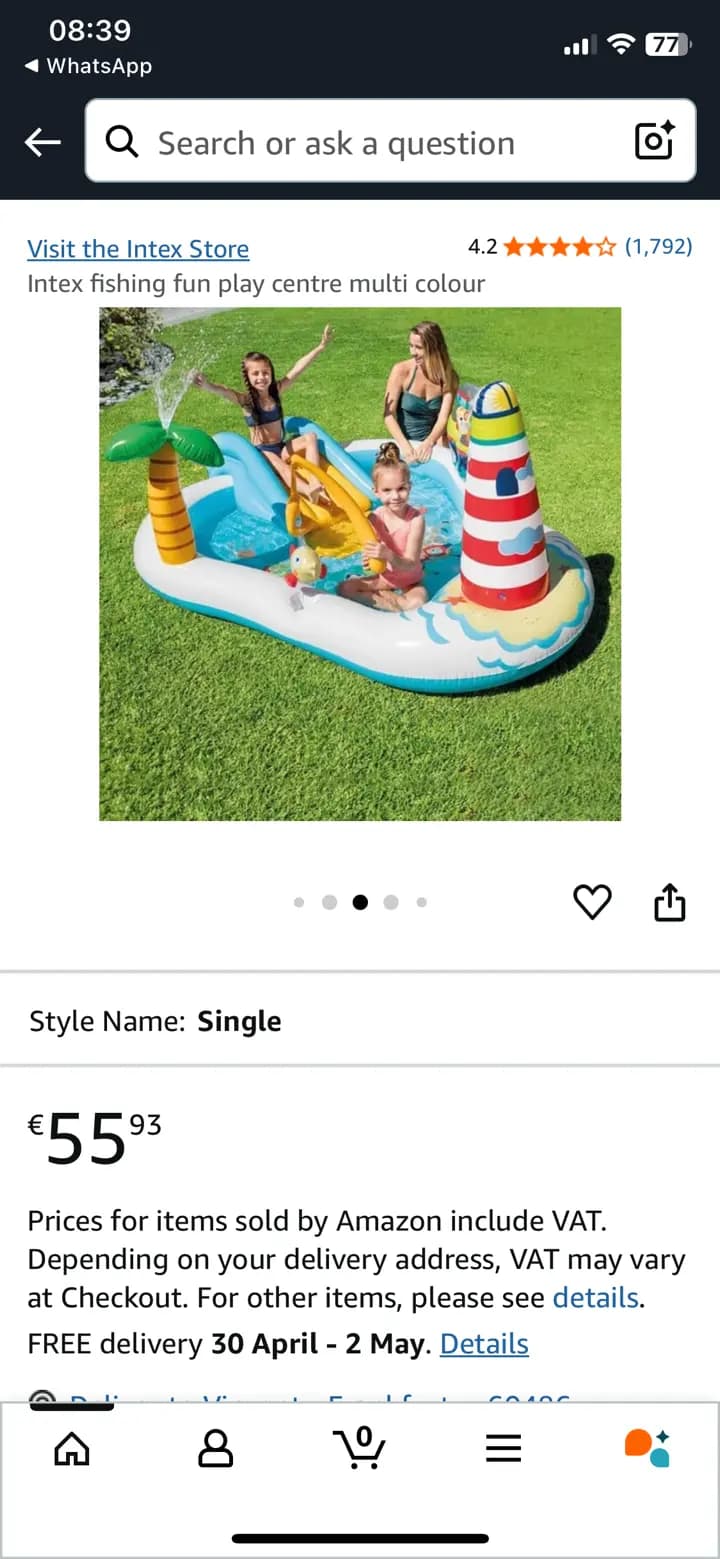Open the account profile tab
The height and width of the screenshot is (1559, 720).
(216, 1447)
